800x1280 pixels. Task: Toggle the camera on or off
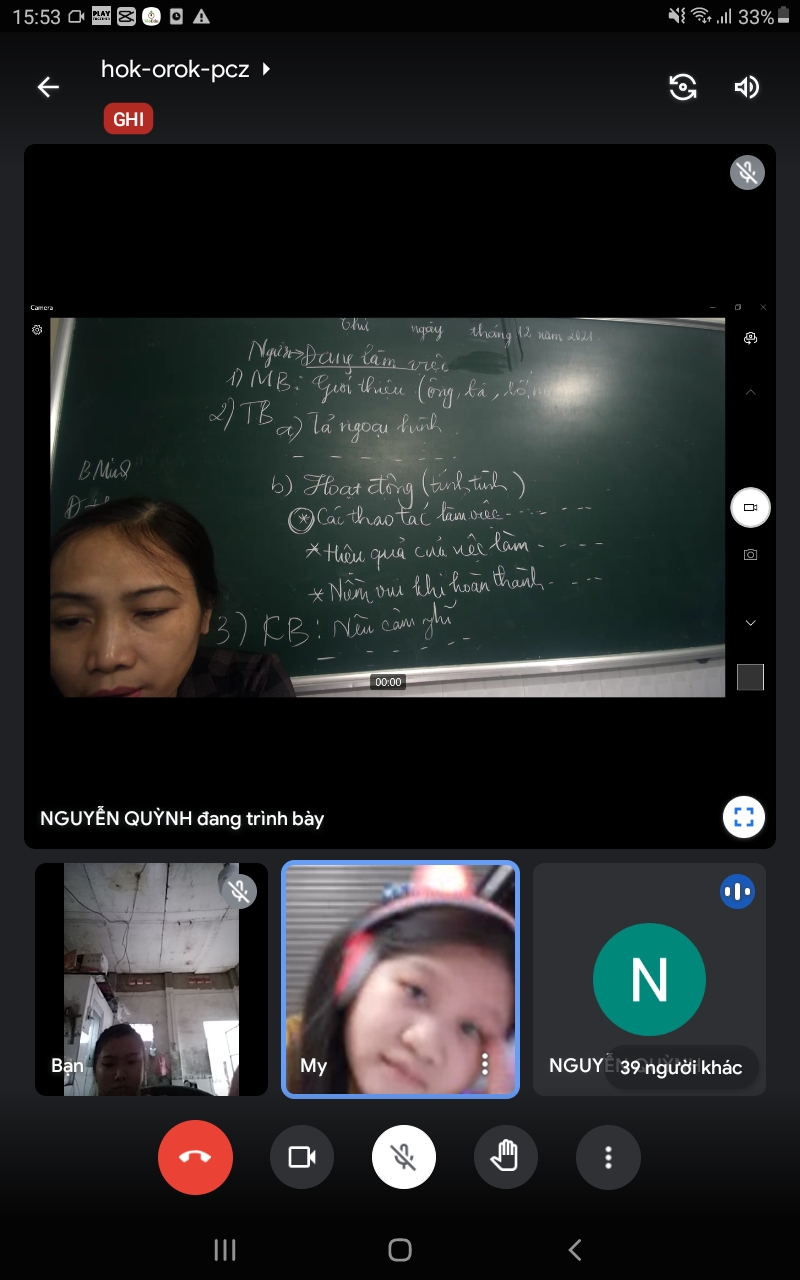[301, 1157]
